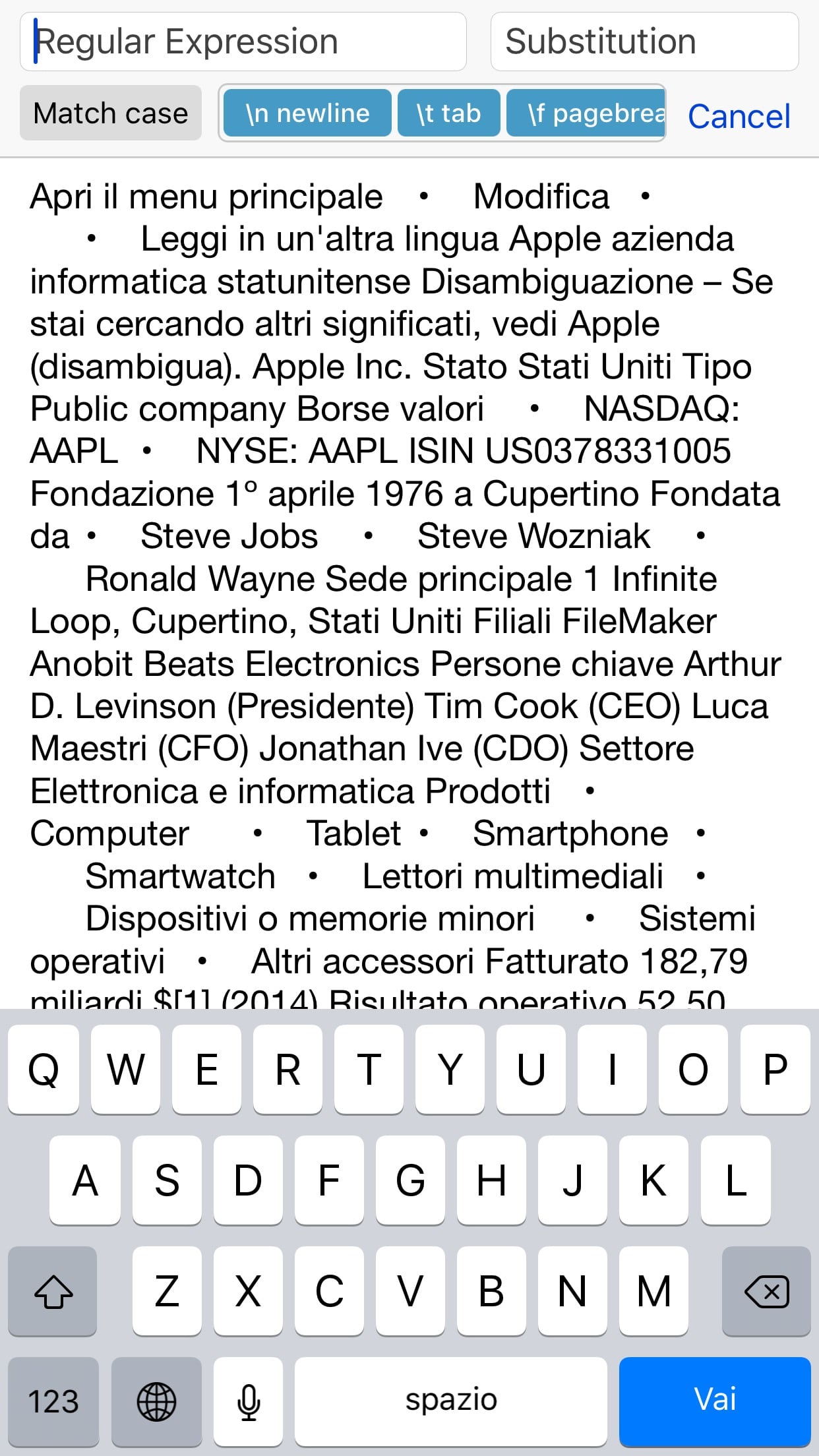Cancel the find and replace
Image resolution: width=819 pixels, height=1456 pixels.
tap(739, 116)
